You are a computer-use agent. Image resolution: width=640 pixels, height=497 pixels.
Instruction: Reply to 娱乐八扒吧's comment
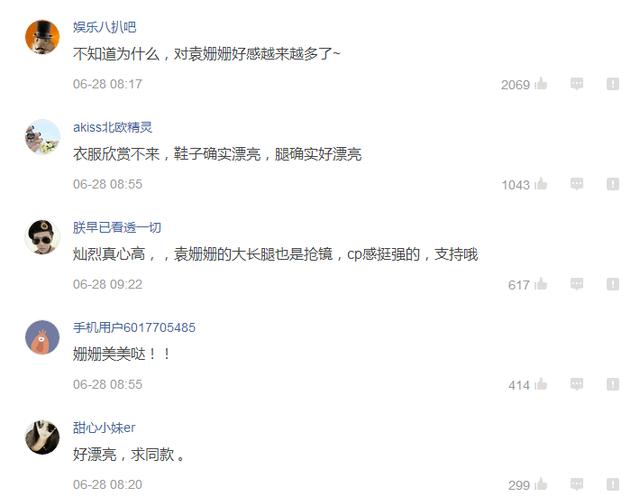577,85
